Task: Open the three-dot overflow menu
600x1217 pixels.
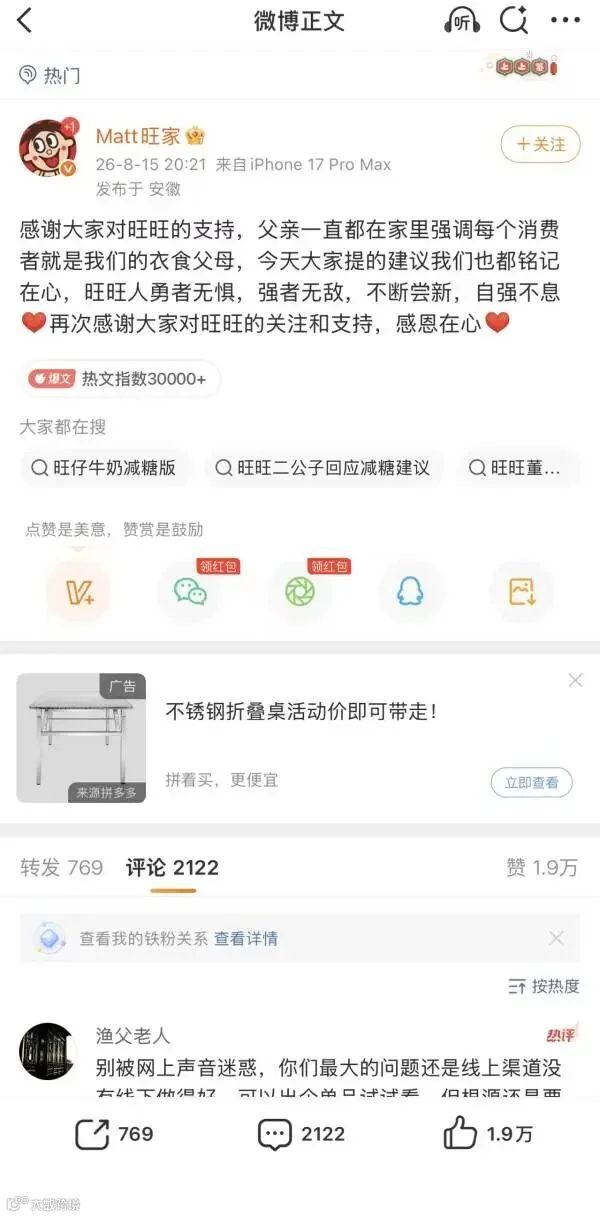Action: (x=565, y=20)
